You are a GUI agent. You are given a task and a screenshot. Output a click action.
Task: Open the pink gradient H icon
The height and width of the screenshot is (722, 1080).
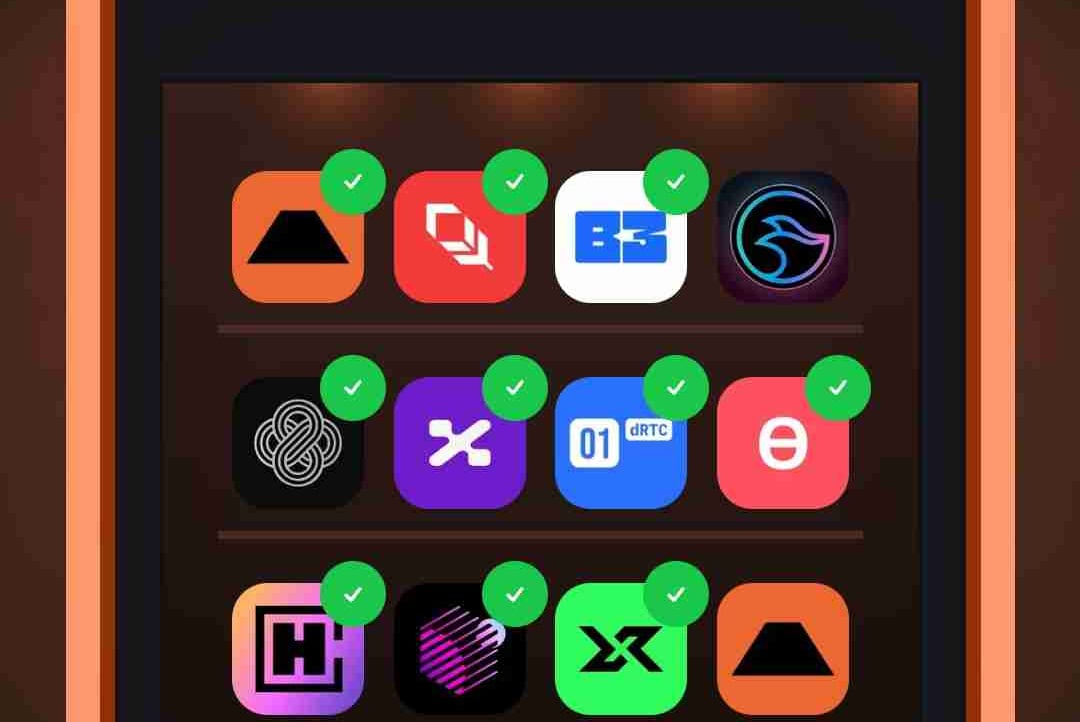point(297,648)
